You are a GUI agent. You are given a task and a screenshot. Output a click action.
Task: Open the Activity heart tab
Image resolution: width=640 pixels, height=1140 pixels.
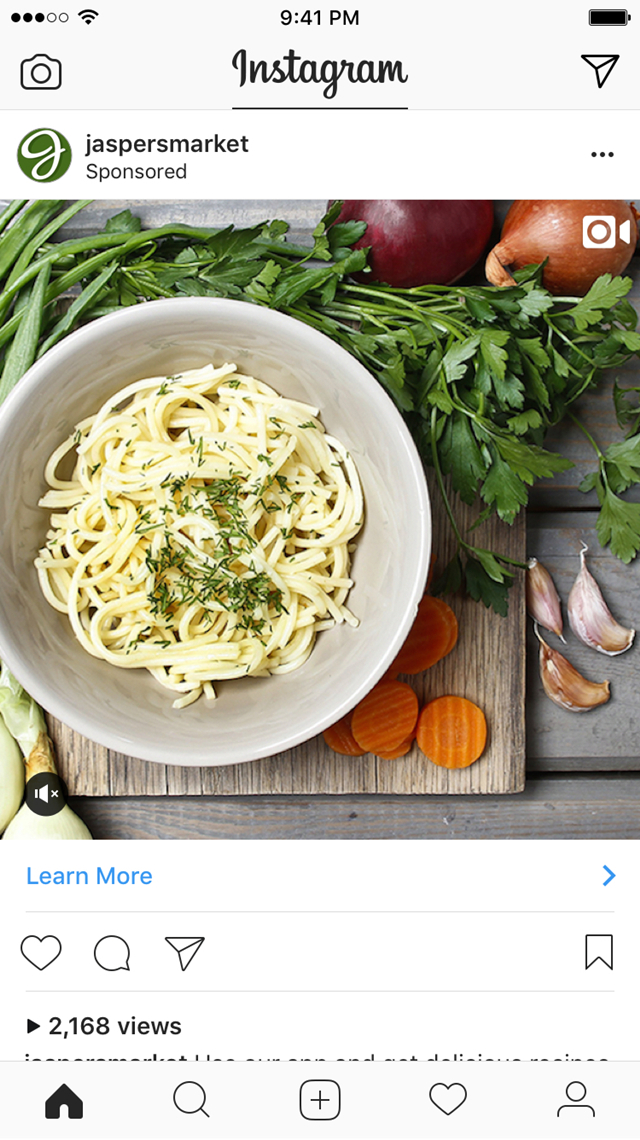(x=448, y=1099)
